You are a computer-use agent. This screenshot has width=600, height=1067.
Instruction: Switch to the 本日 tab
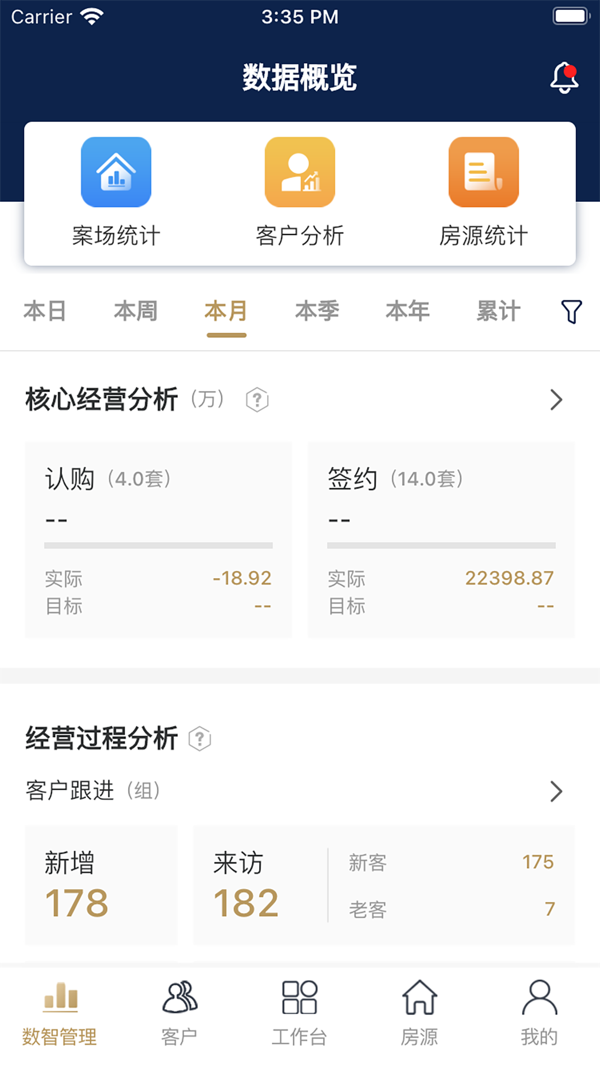pos(45,311)
